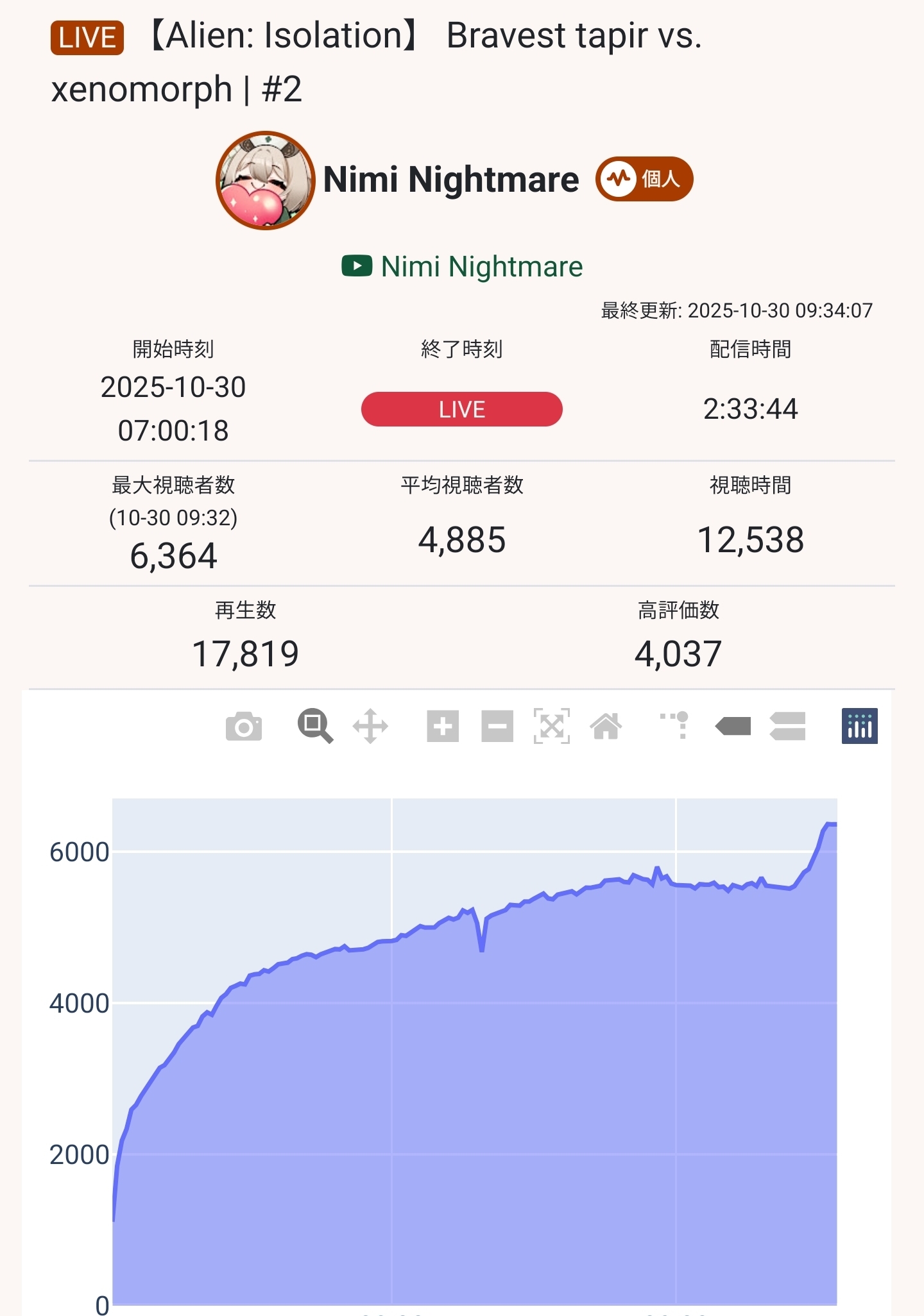The image size is (924, 1316).
Task: Download the chart as an image
Action: (244, 727)
